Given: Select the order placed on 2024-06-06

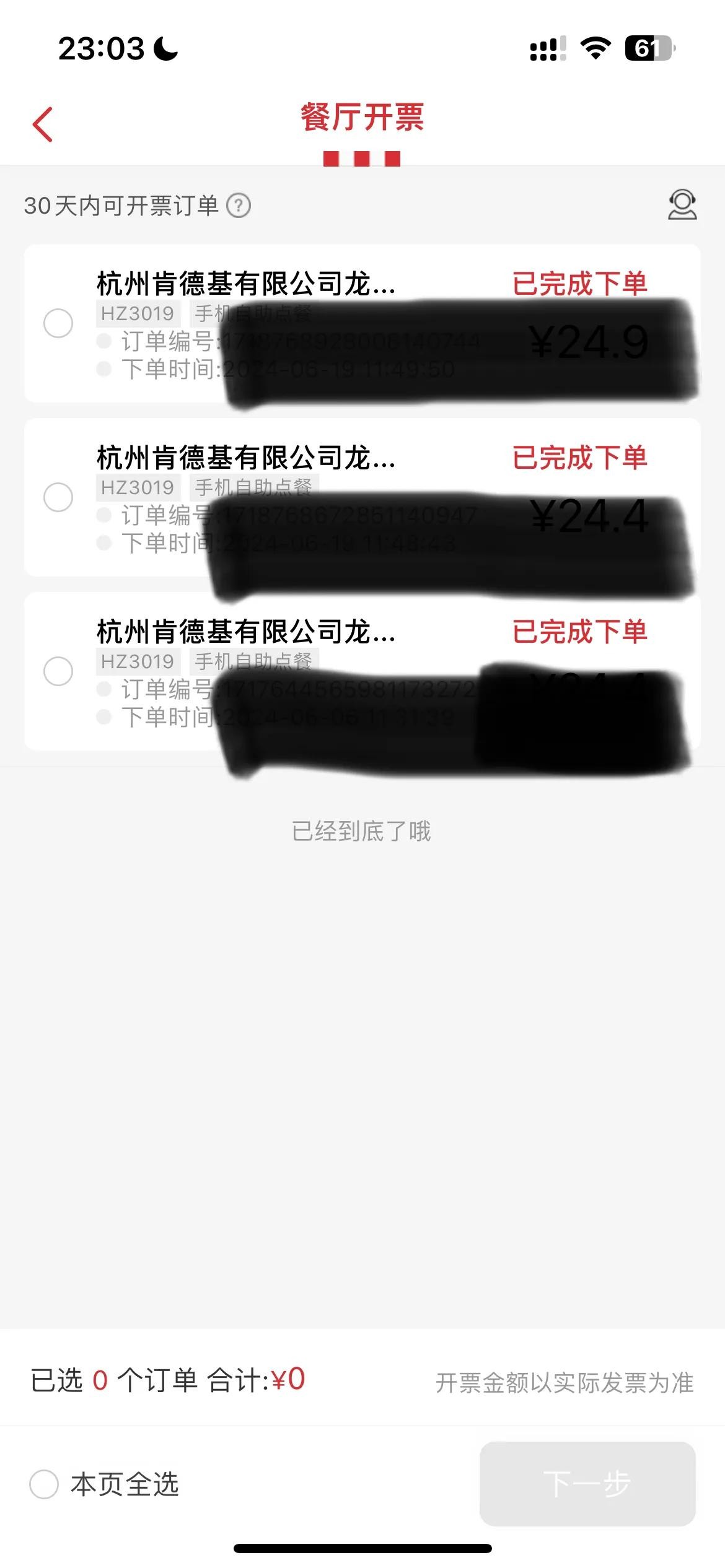Looking at the screenshot, I should click(58, 671).
